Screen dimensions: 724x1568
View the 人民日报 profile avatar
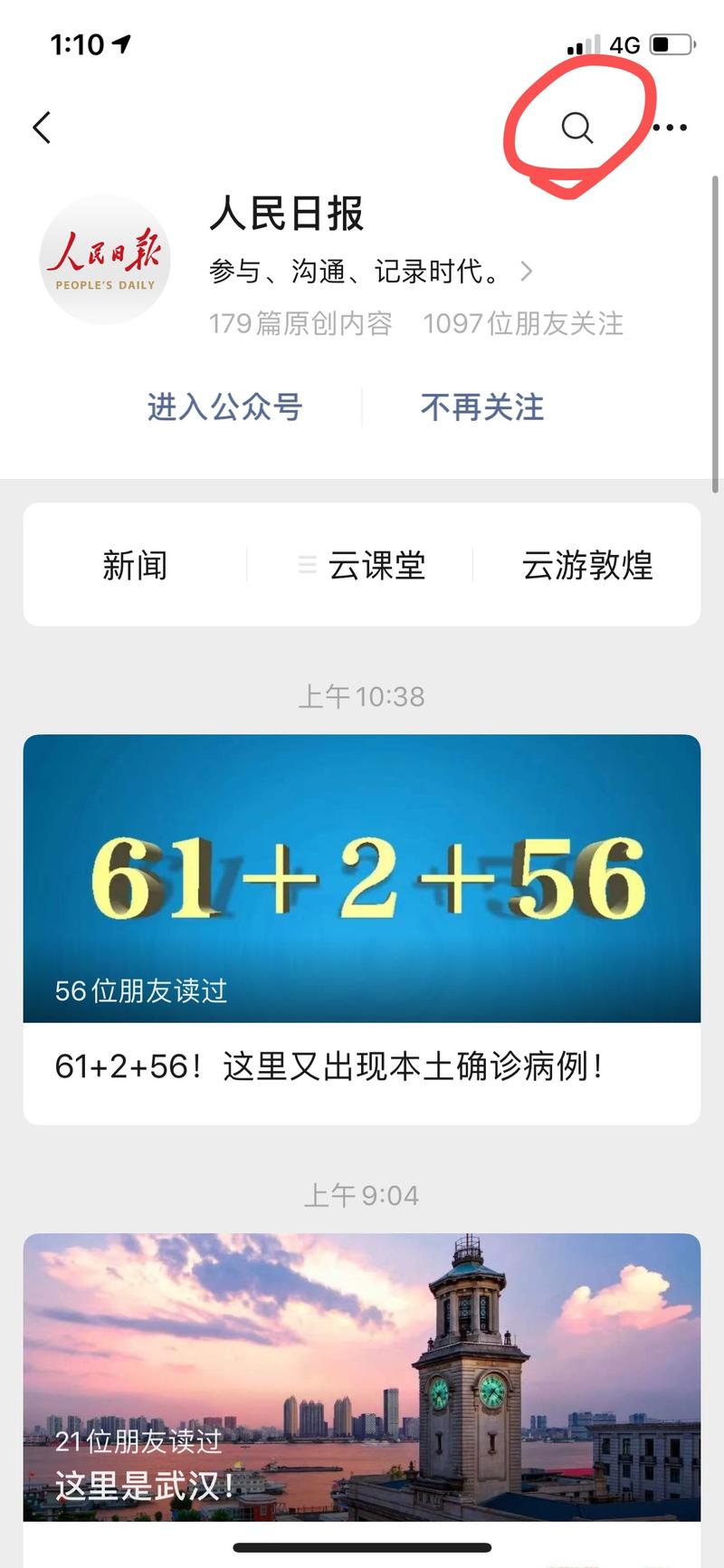pos(105,260)
